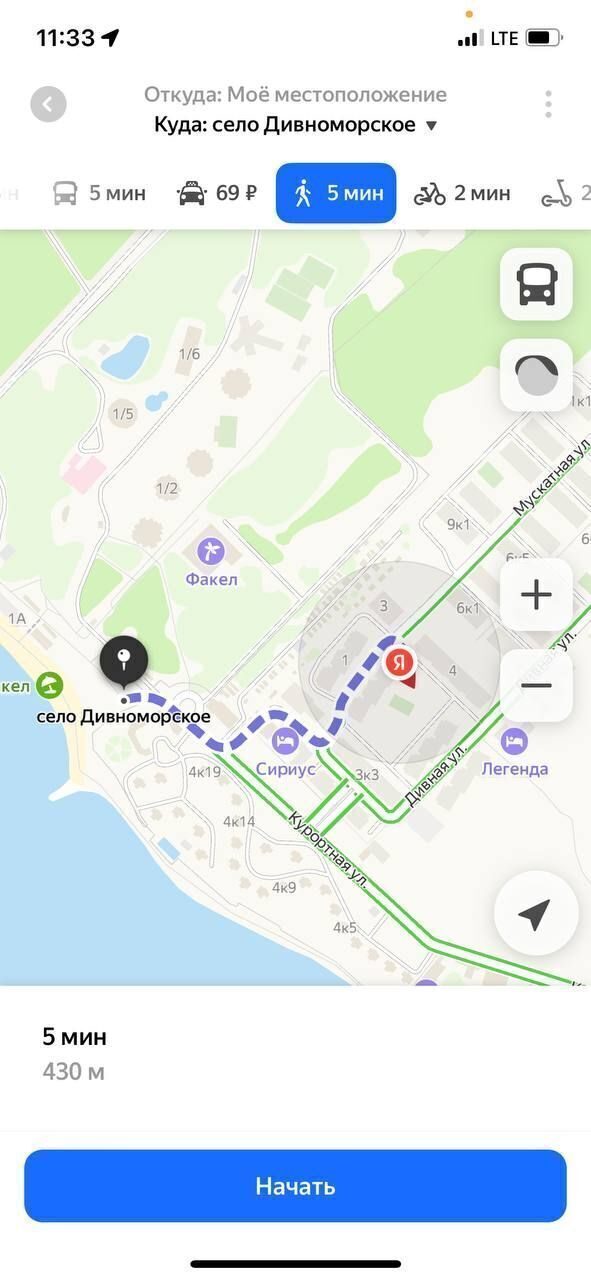Toggle the map layers button

537,375
